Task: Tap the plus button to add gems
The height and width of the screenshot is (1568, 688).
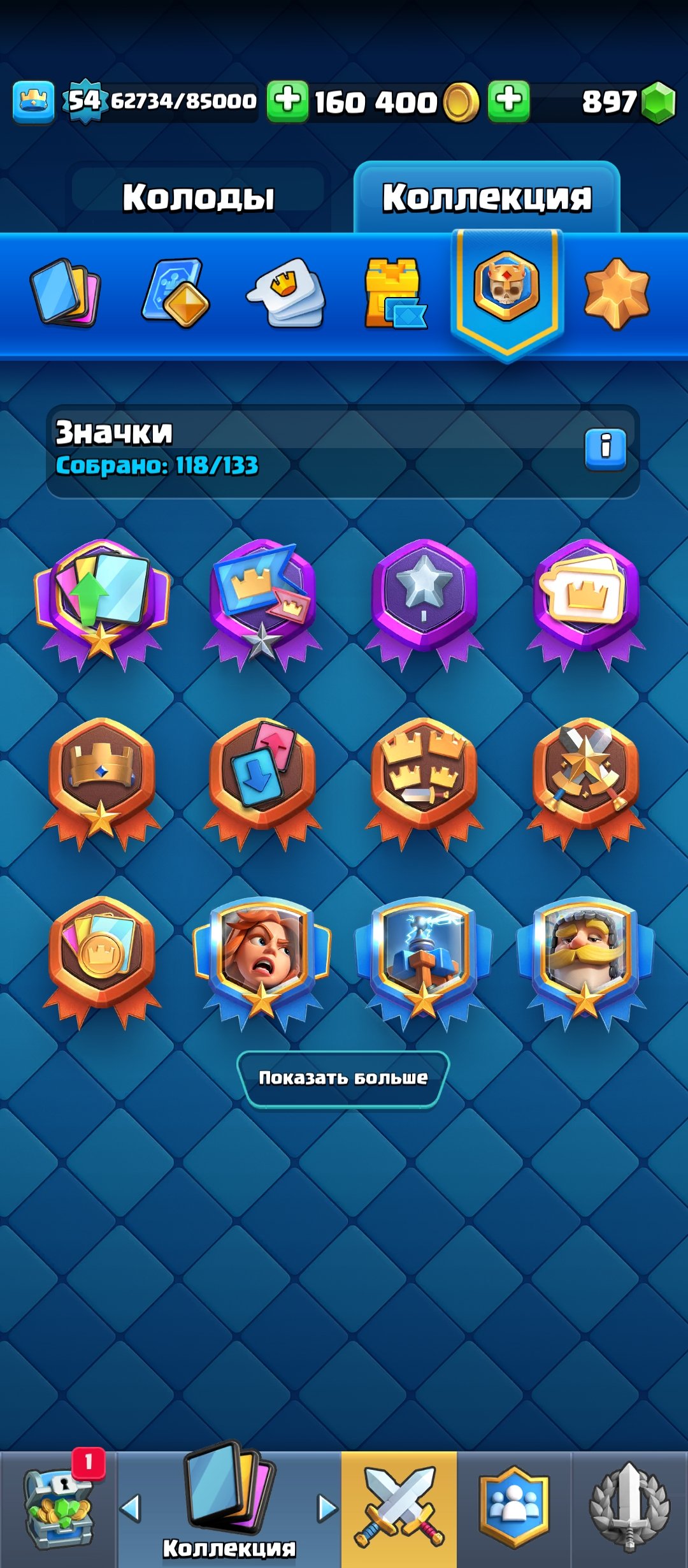Action: pyautogui.click(x=508, y=101)
